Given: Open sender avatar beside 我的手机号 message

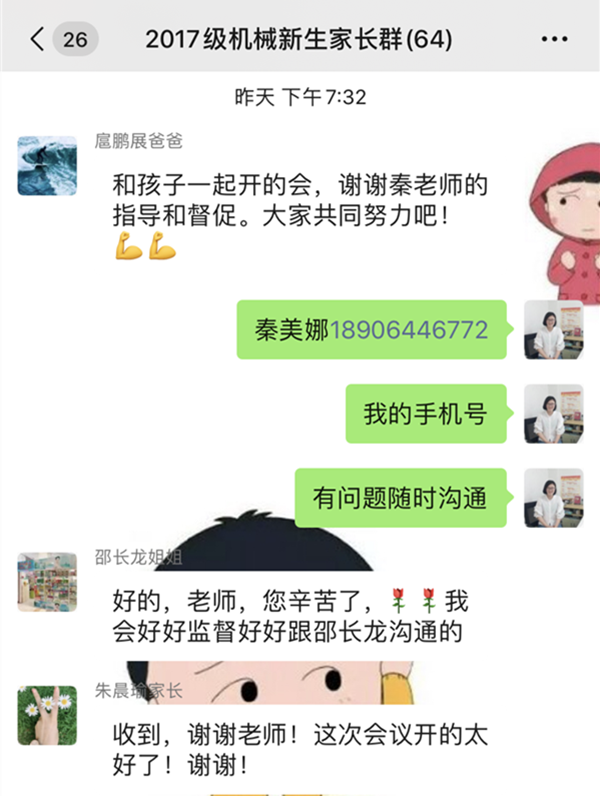Looking at the screenshot, I should pyautogui.click(x=553, y=413).
